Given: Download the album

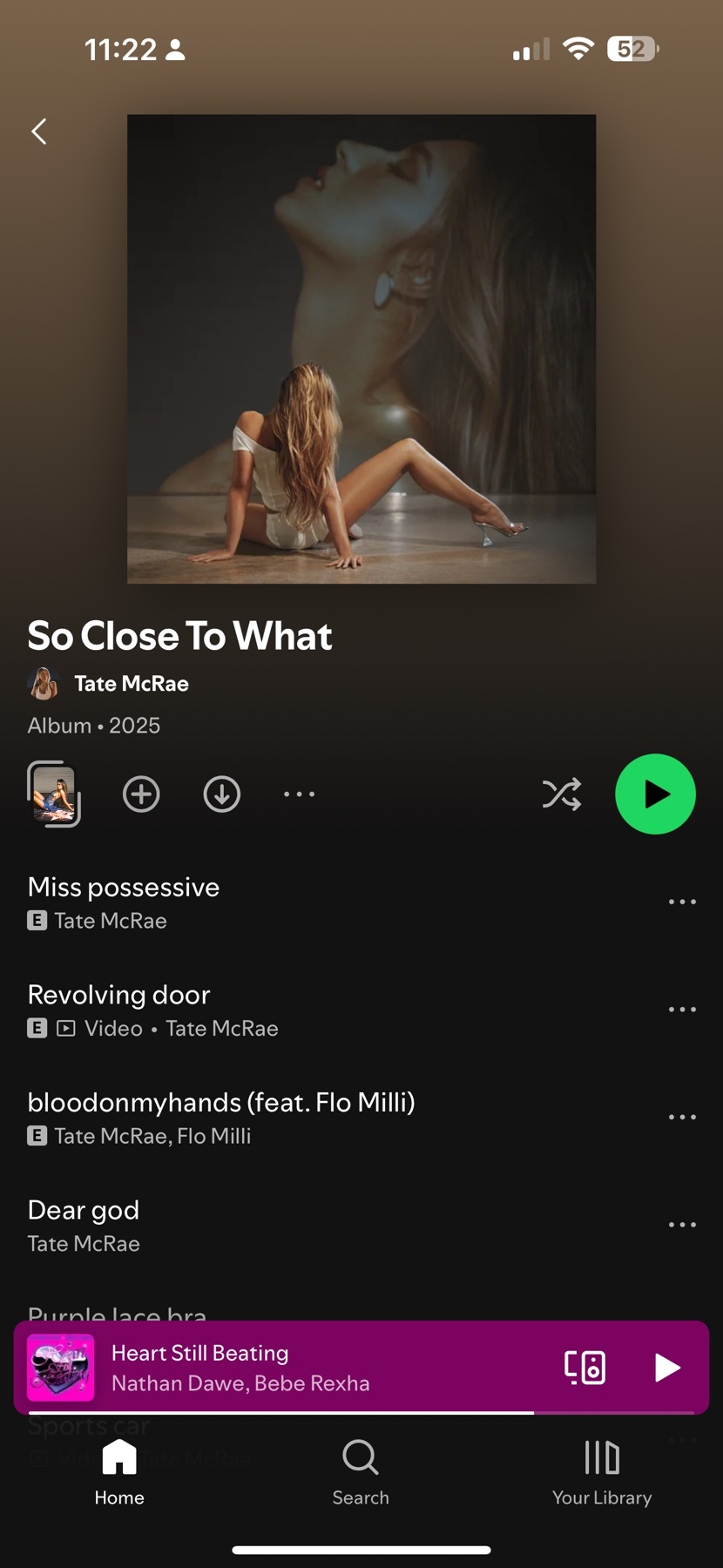Looking at the screenshot, I should point(222,794).
